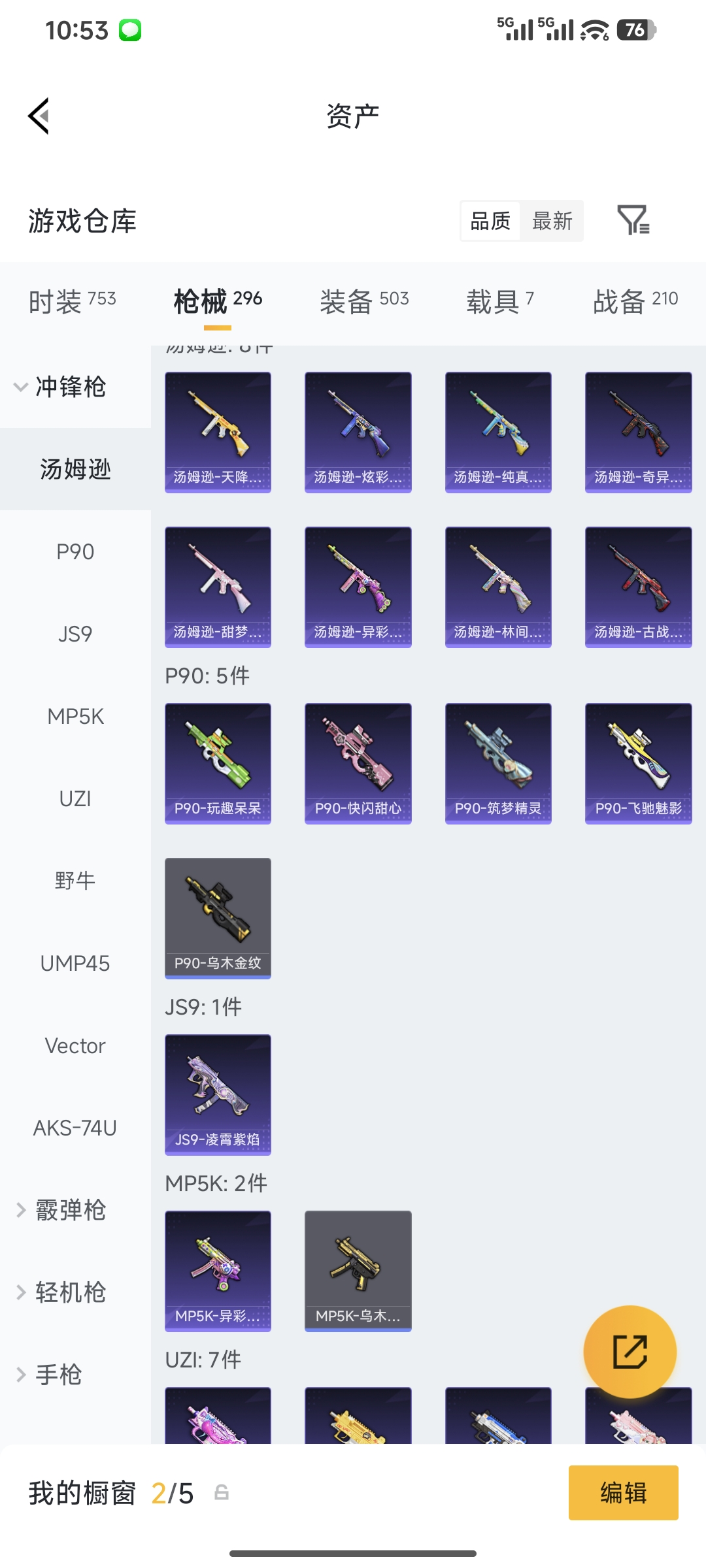Switch to the 装备 tab
The height and width of the screenshot is (1568, 706).
point(364,301)
